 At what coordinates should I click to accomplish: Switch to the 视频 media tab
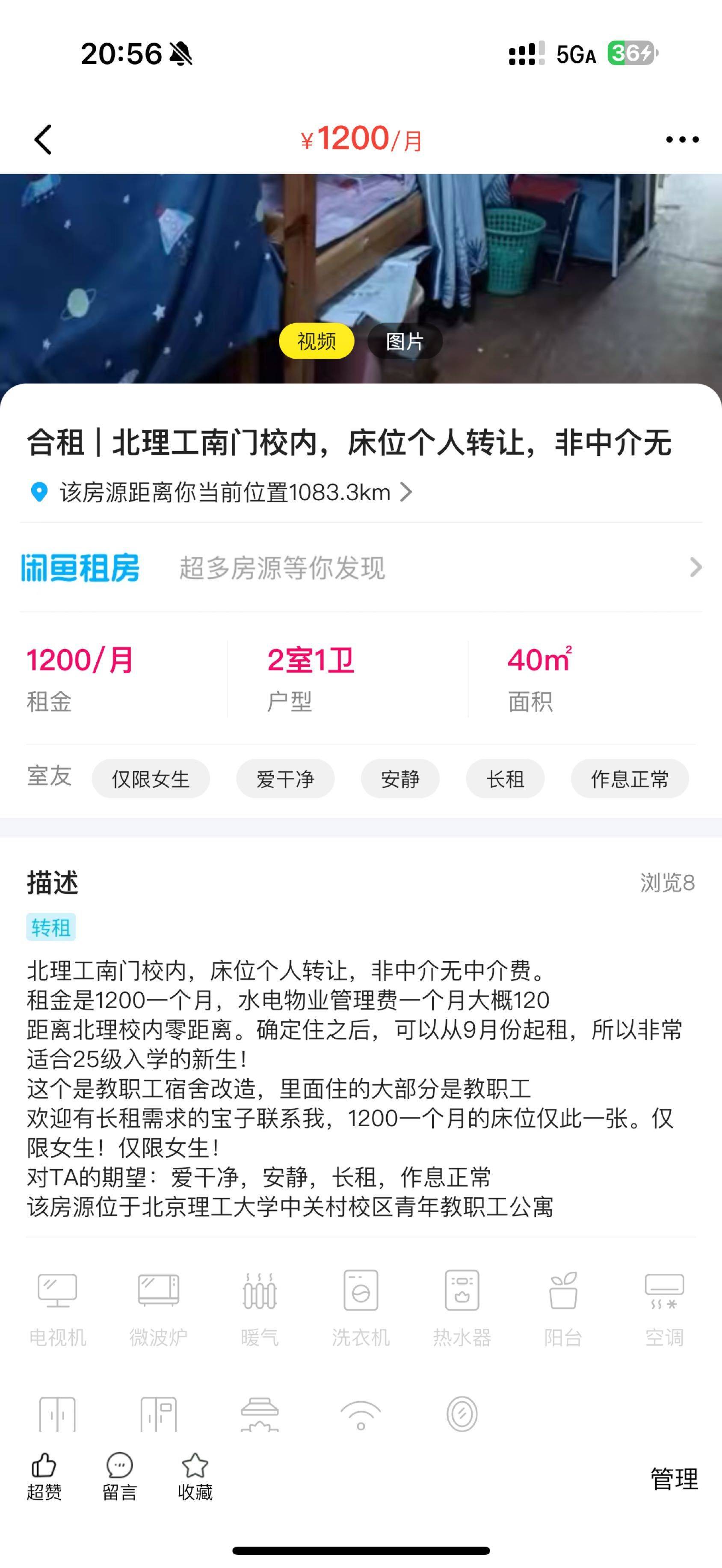click(x=317, y=341)
